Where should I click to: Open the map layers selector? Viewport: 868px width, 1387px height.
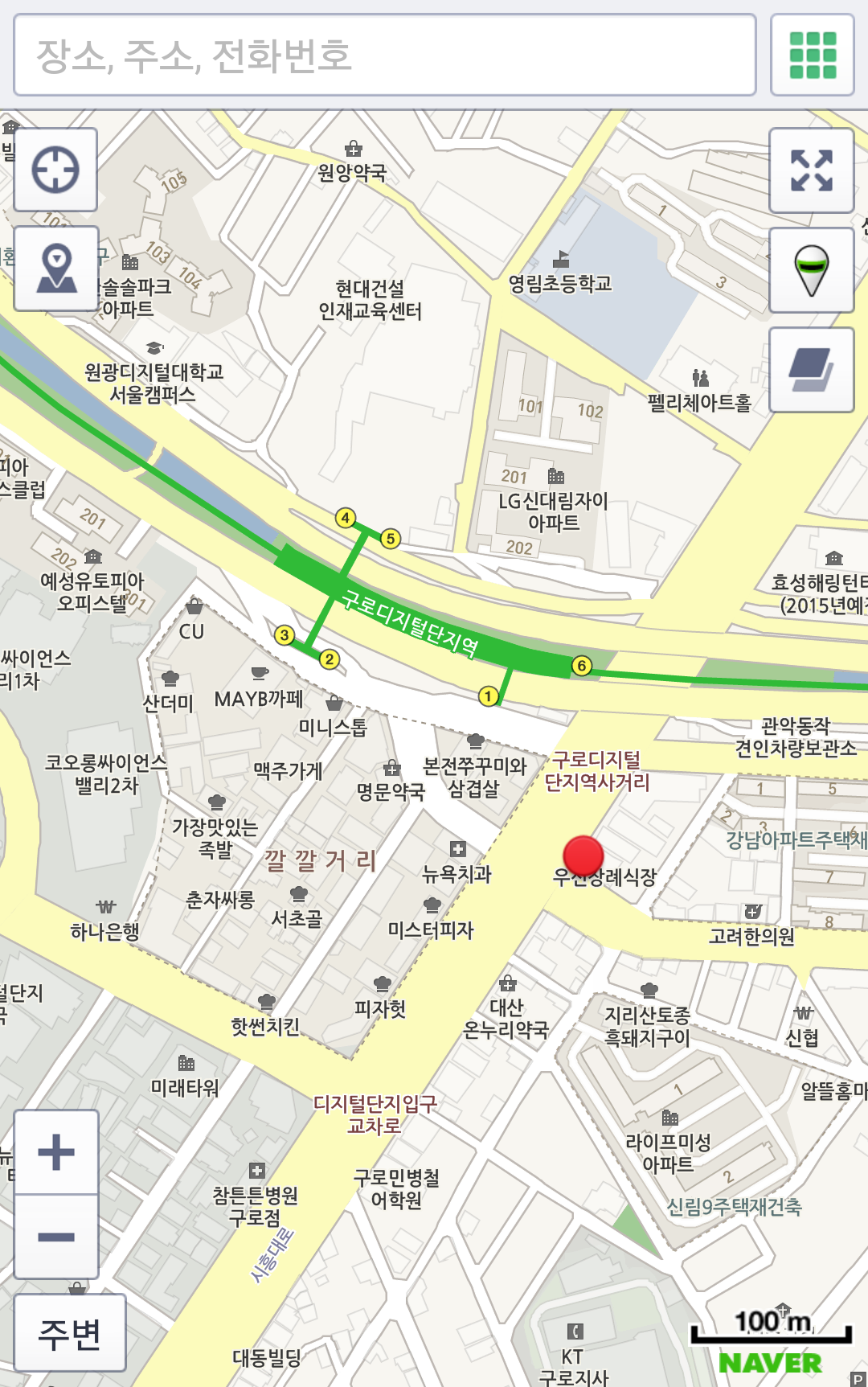point(811,370)
